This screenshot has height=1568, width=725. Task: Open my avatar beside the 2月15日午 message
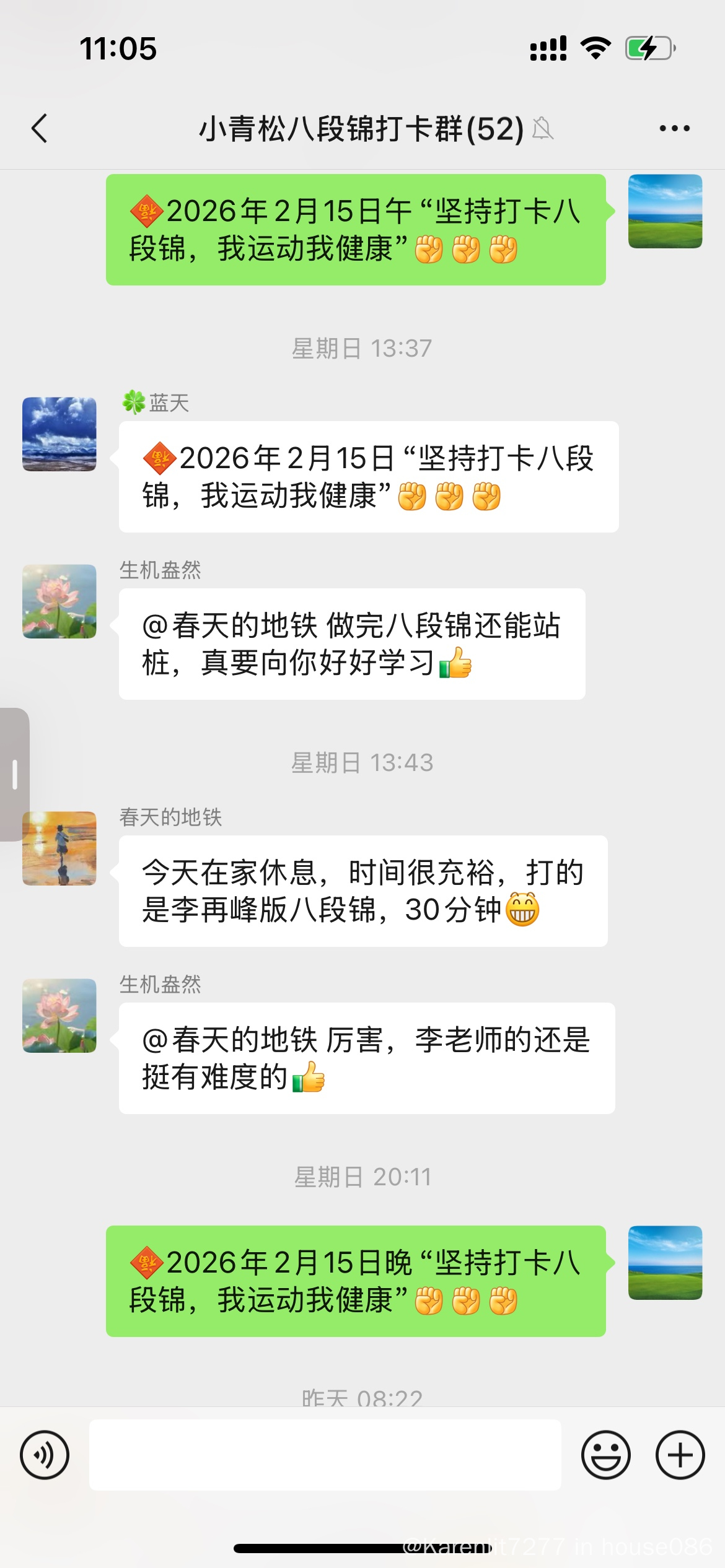coord(665,211)
